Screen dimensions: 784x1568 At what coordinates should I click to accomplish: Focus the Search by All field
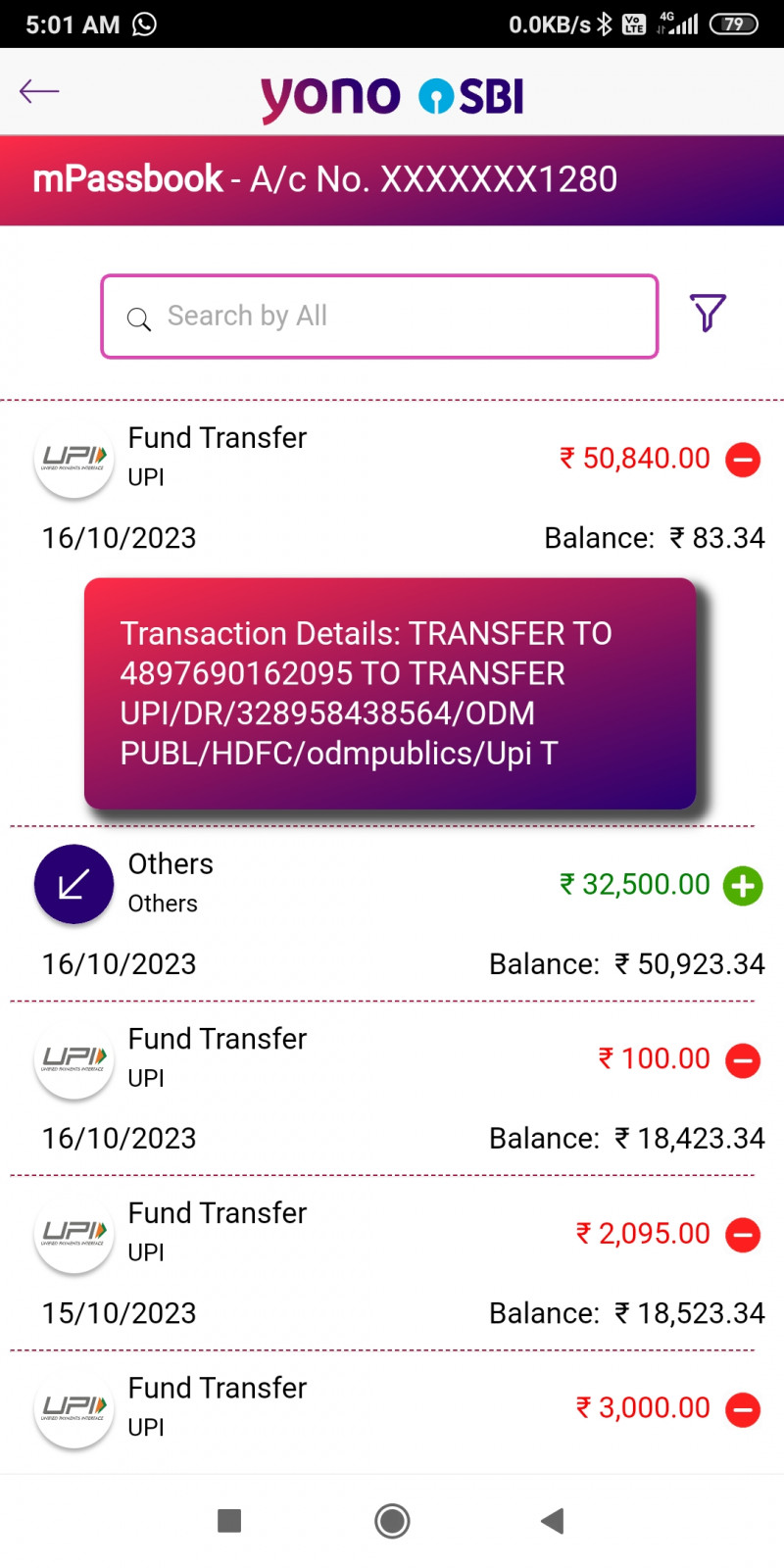point(379,317)
